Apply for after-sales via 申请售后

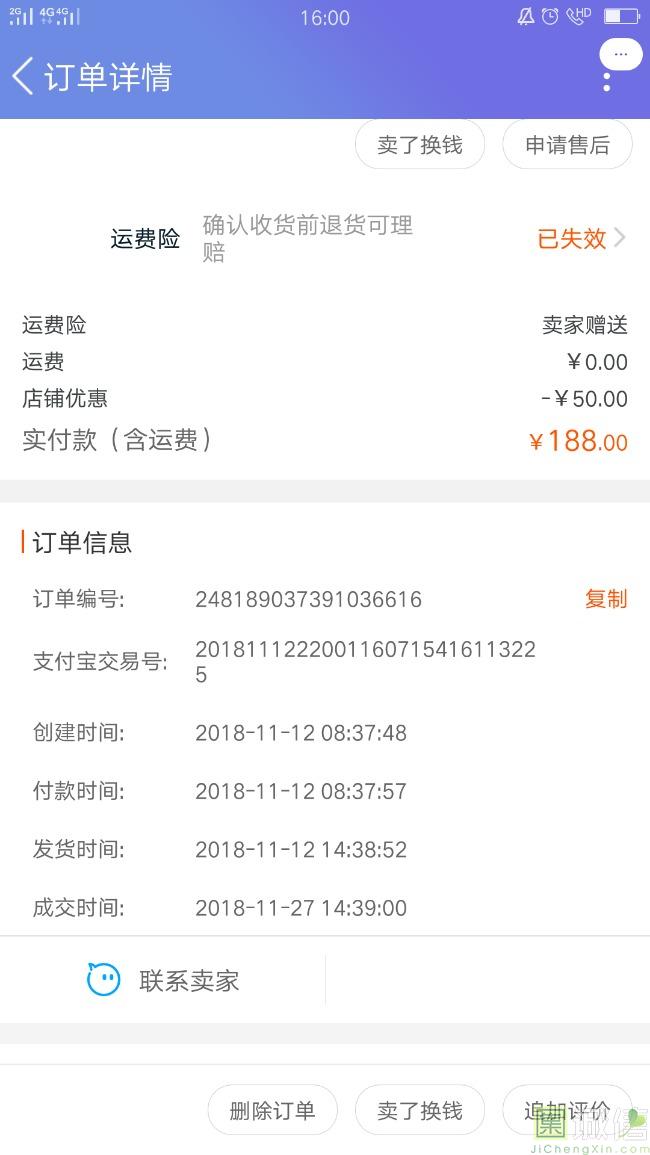tap(567, 145)
